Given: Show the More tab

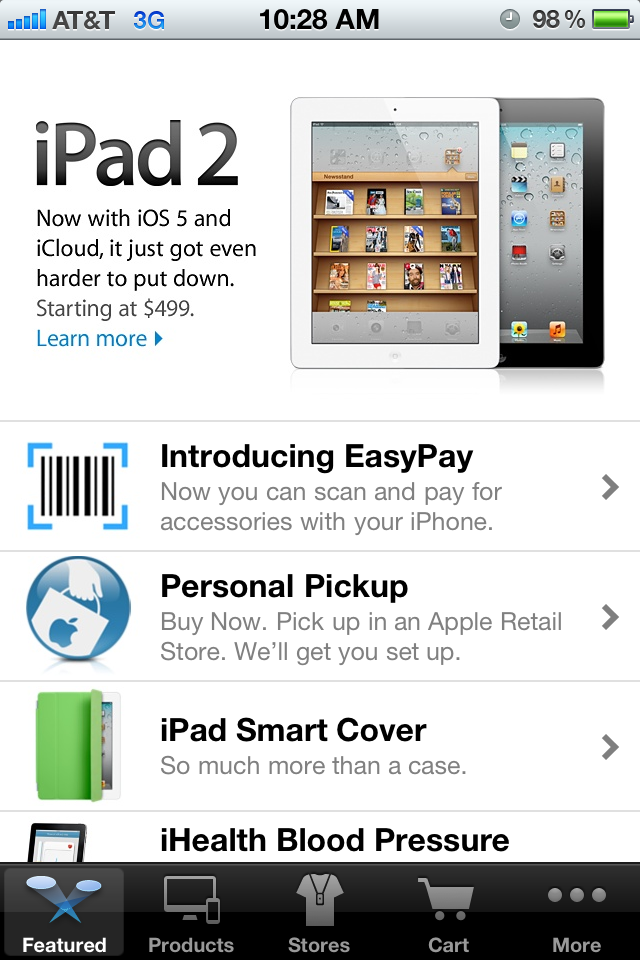Looking at the screenshot, I should (x=576, y=913).
